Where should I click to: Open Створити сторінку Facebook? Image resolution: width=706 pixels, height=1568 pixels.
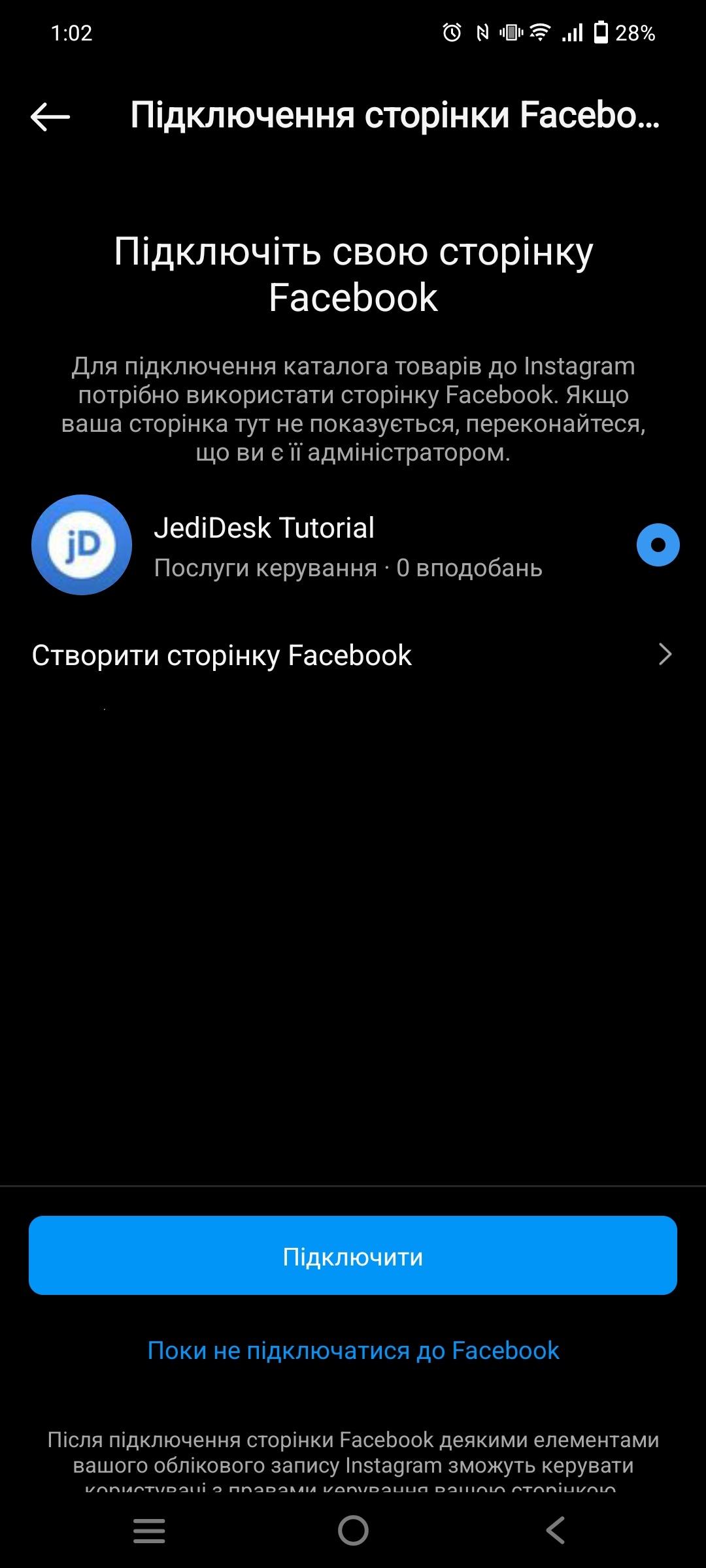tap(353, 655)
